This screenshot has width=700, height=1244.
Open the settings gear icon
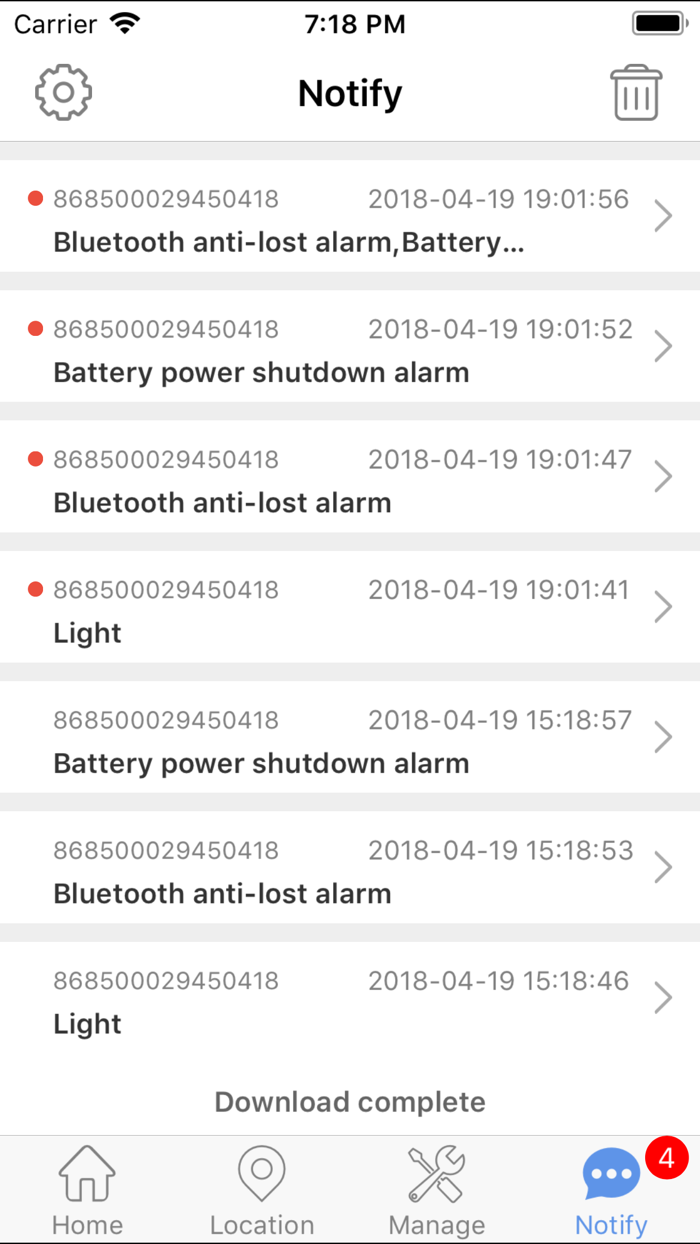pyautogui.click(x=63, y=93)
